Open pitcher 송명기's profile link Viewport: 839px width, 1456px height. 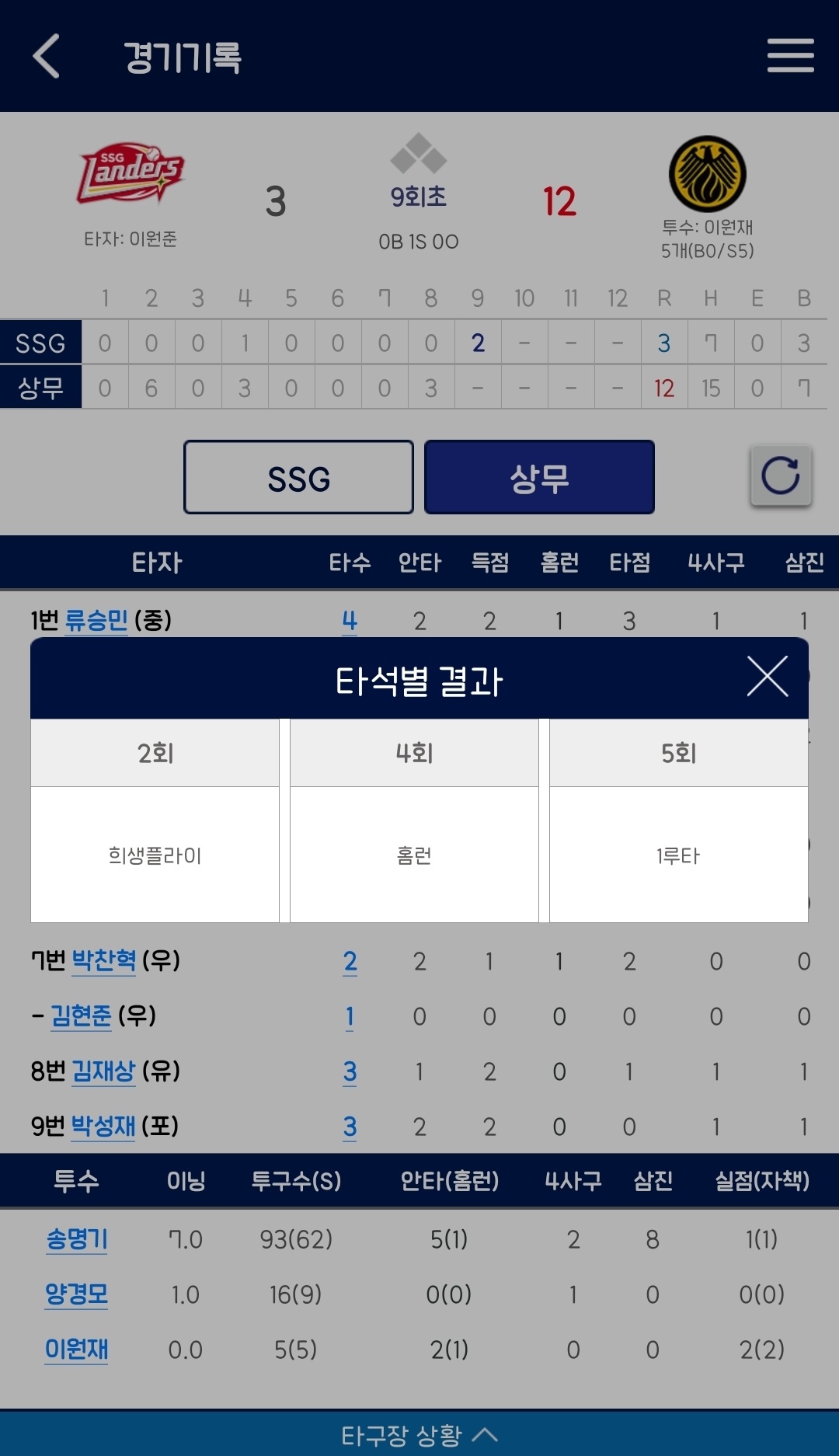(x=77, y=1239)
